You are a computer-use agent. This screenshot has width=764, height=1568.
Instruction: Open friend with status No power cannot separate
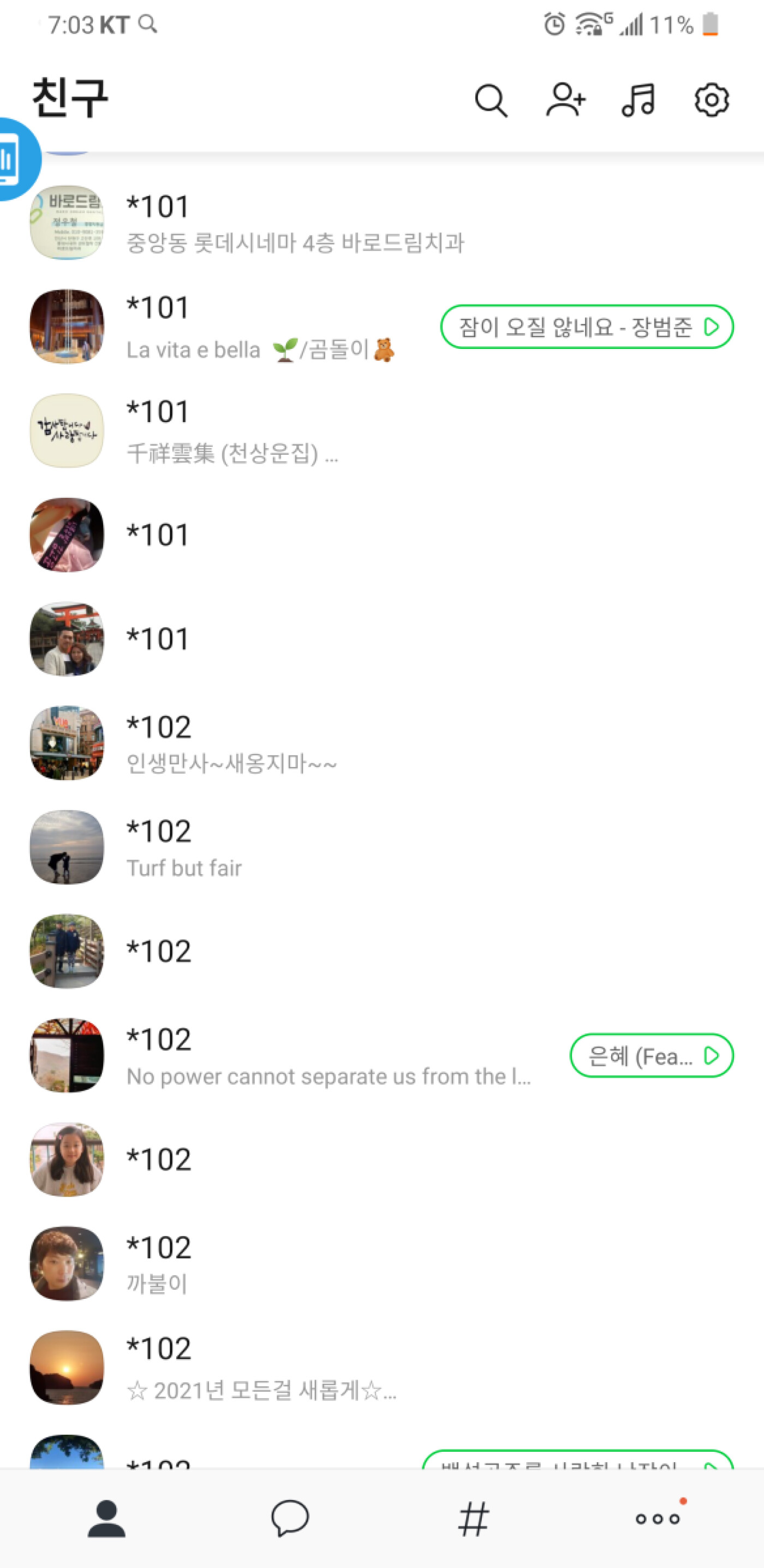point(329,1055)
